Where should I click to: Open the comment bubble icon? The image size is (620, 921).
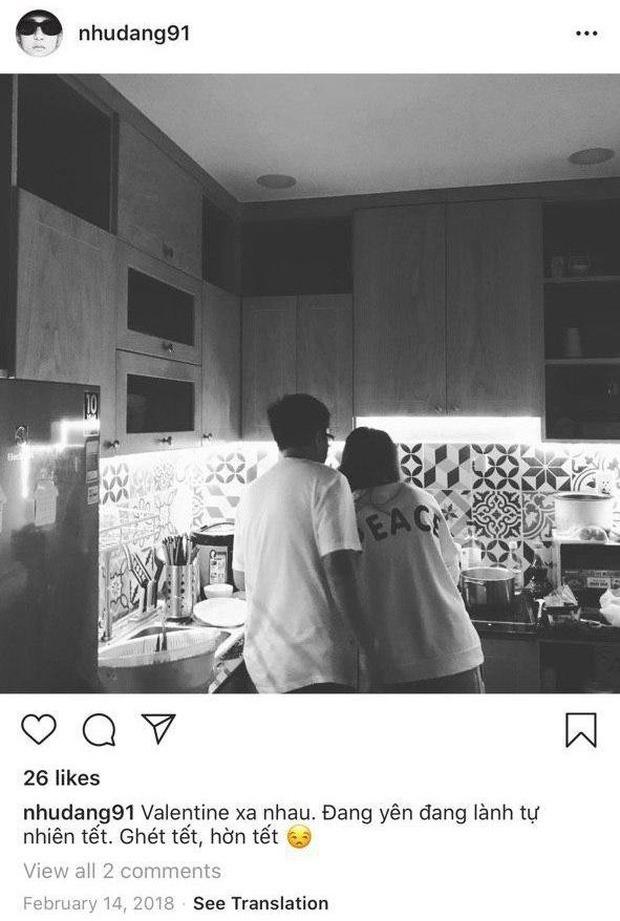pos(98,731)
